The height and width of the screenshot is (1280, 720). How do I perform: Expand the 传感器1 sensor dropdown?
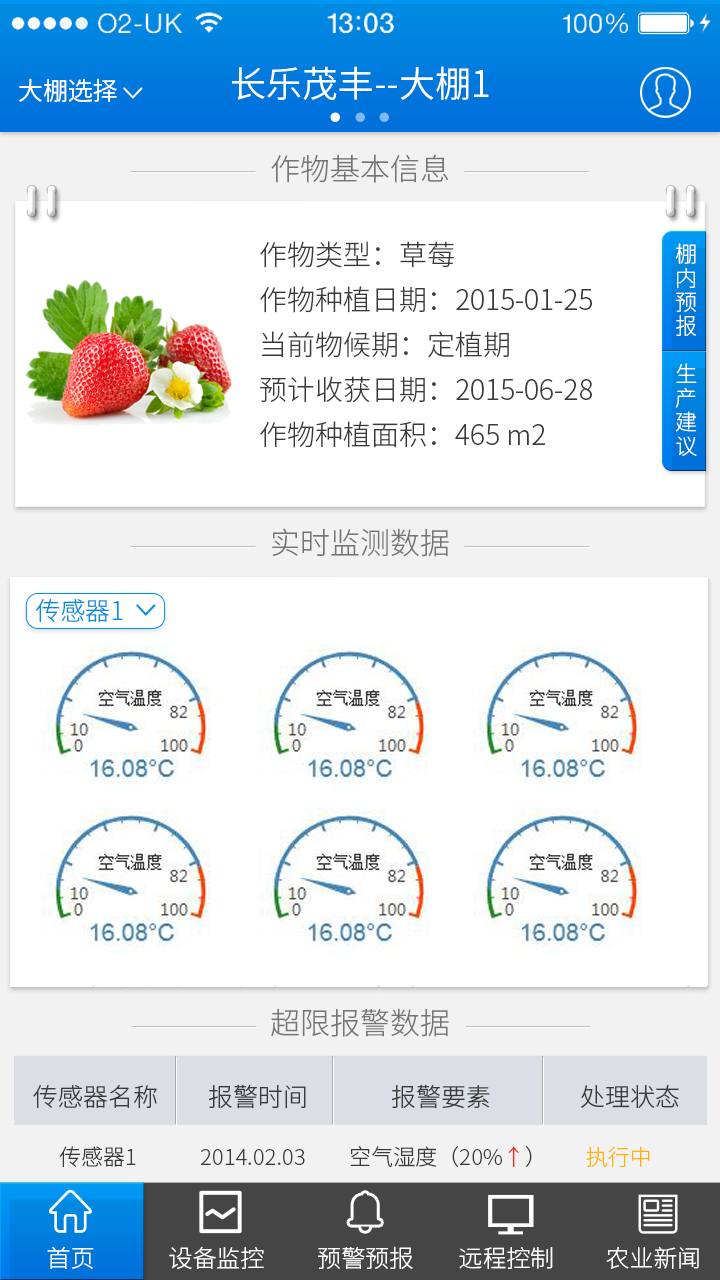coord(95,611)
